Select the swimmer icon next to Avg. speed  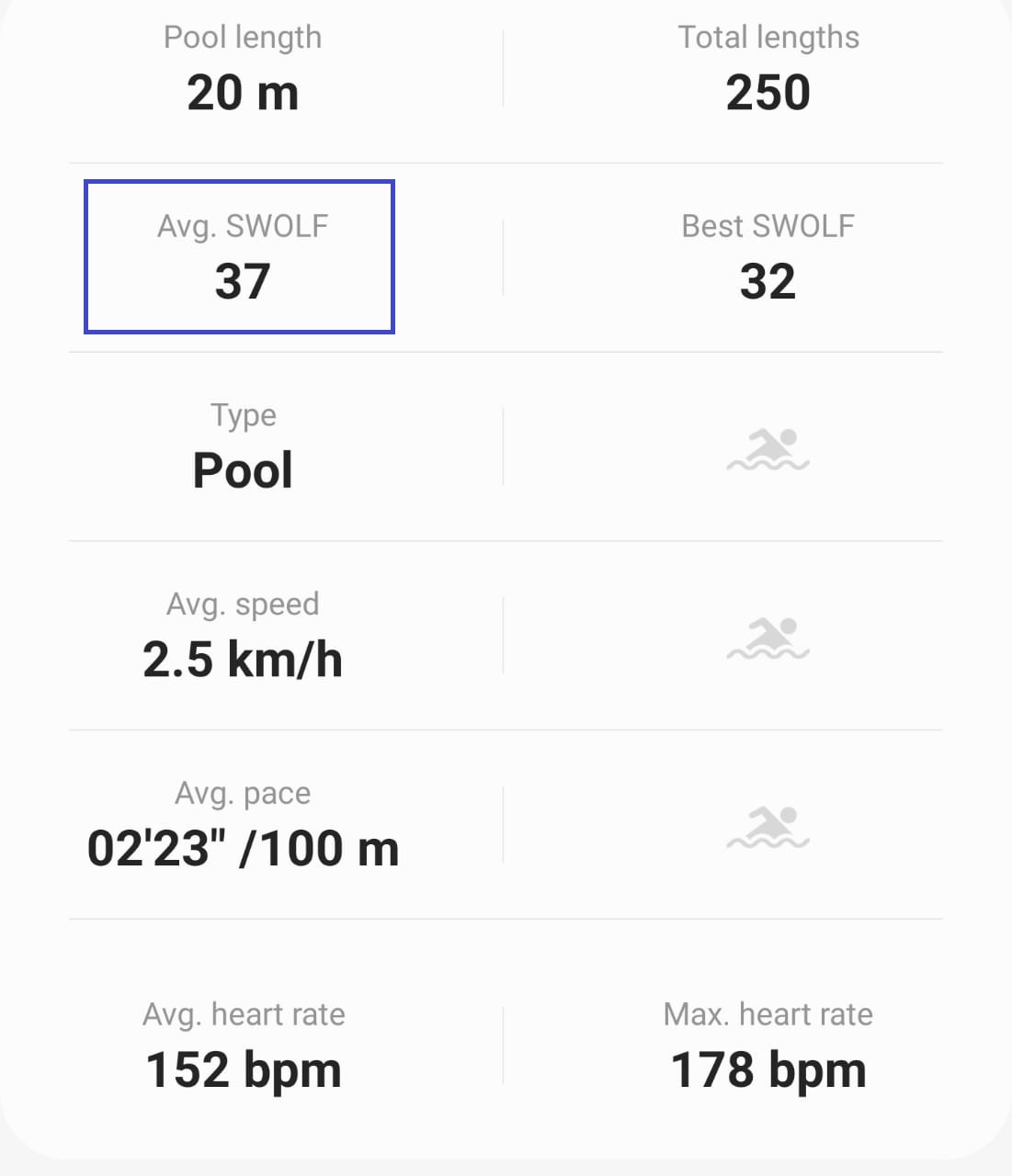tap(770, 639)
